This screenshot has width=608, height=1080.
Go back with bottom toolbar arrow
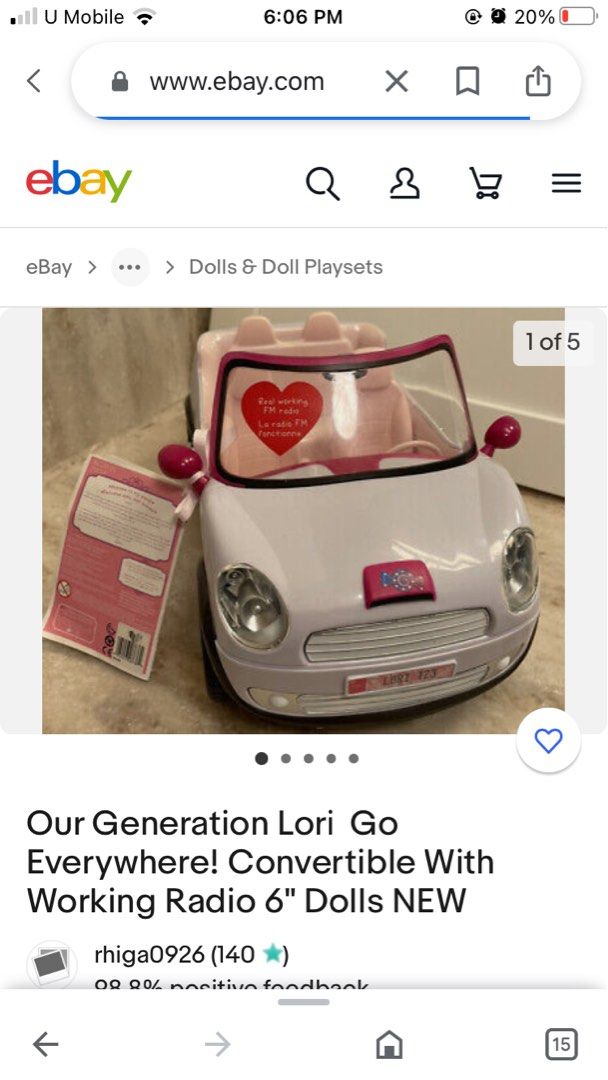(46, 1045)
